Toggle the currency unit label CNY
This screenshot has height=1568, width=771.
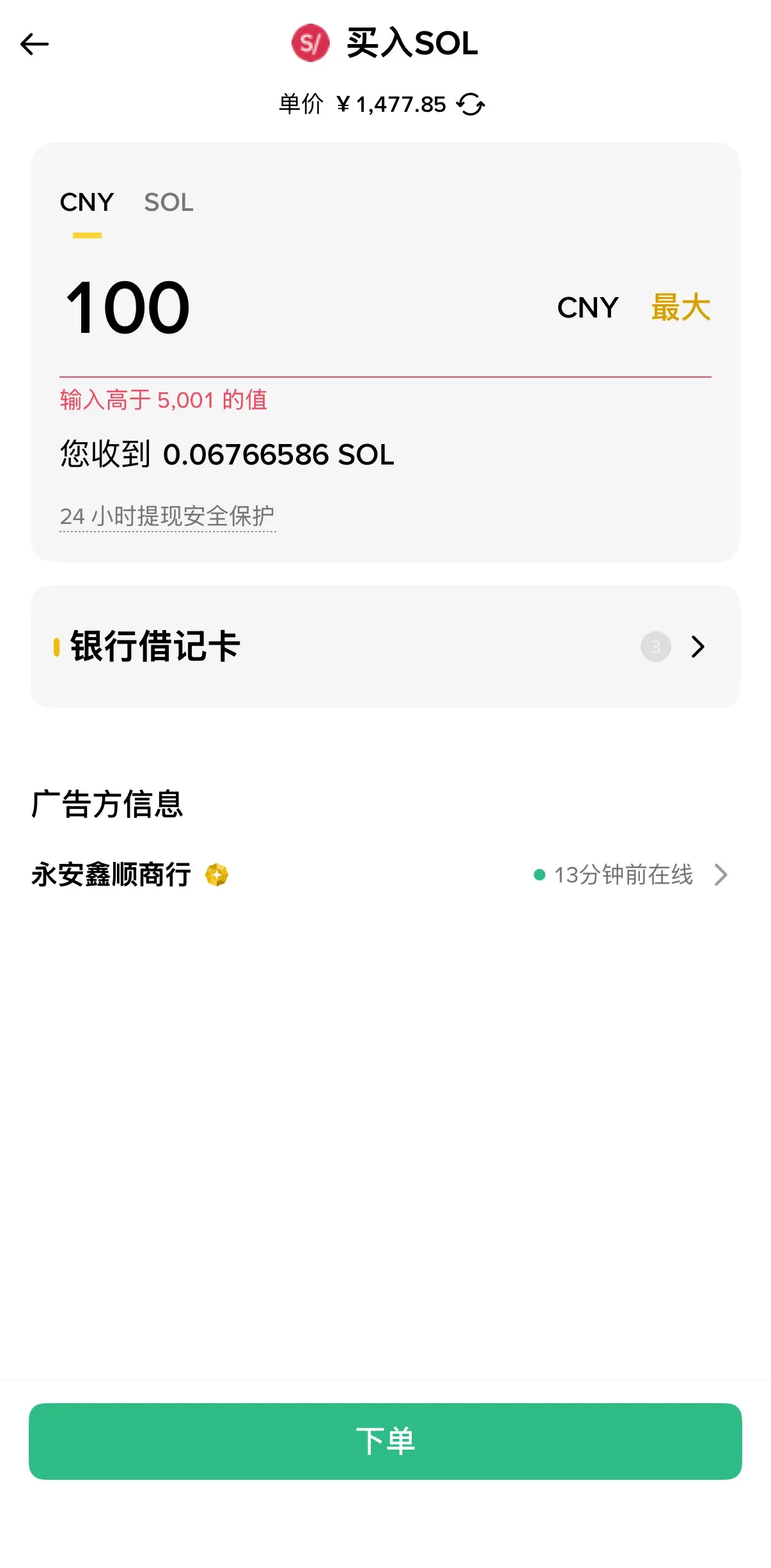587,307
